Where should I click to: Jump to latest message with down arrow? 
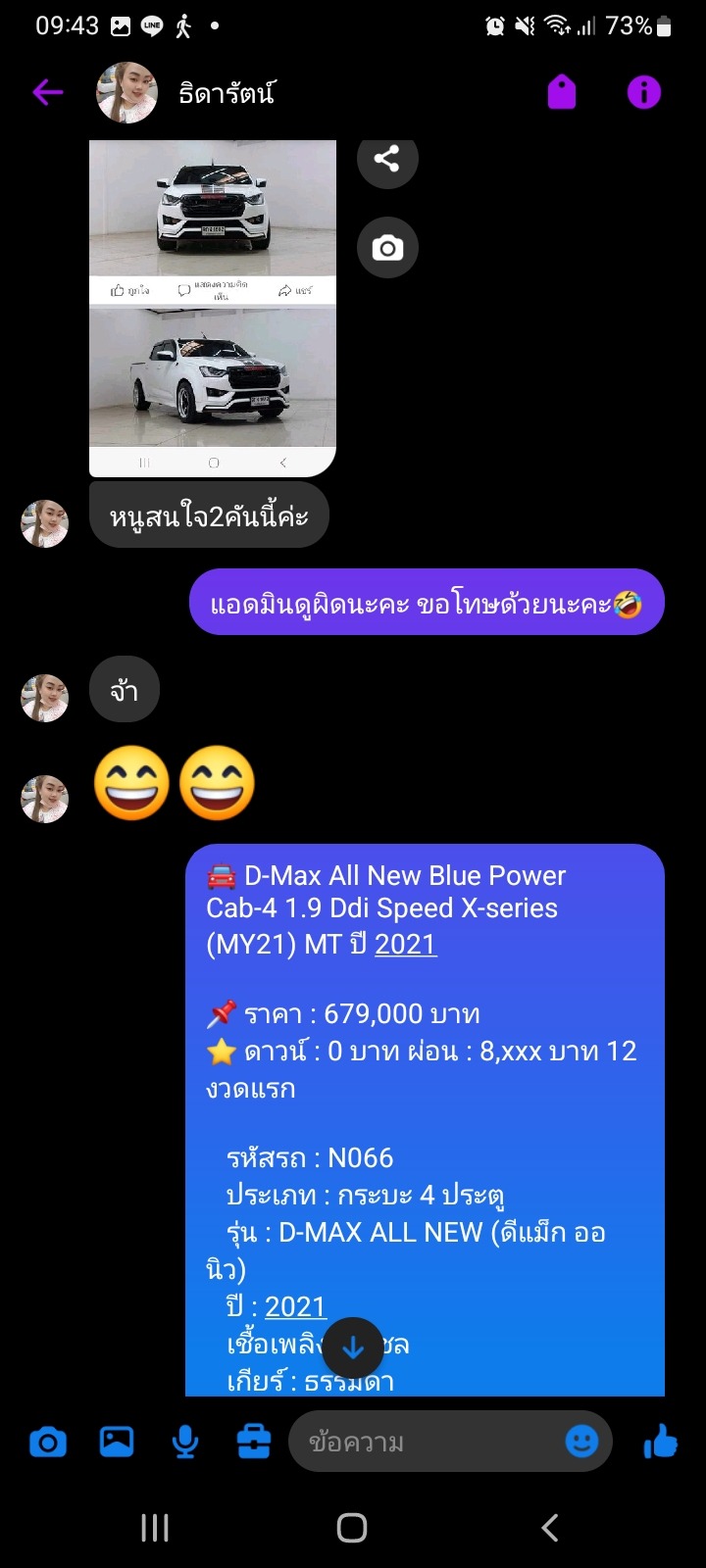tap(353, 1348)
